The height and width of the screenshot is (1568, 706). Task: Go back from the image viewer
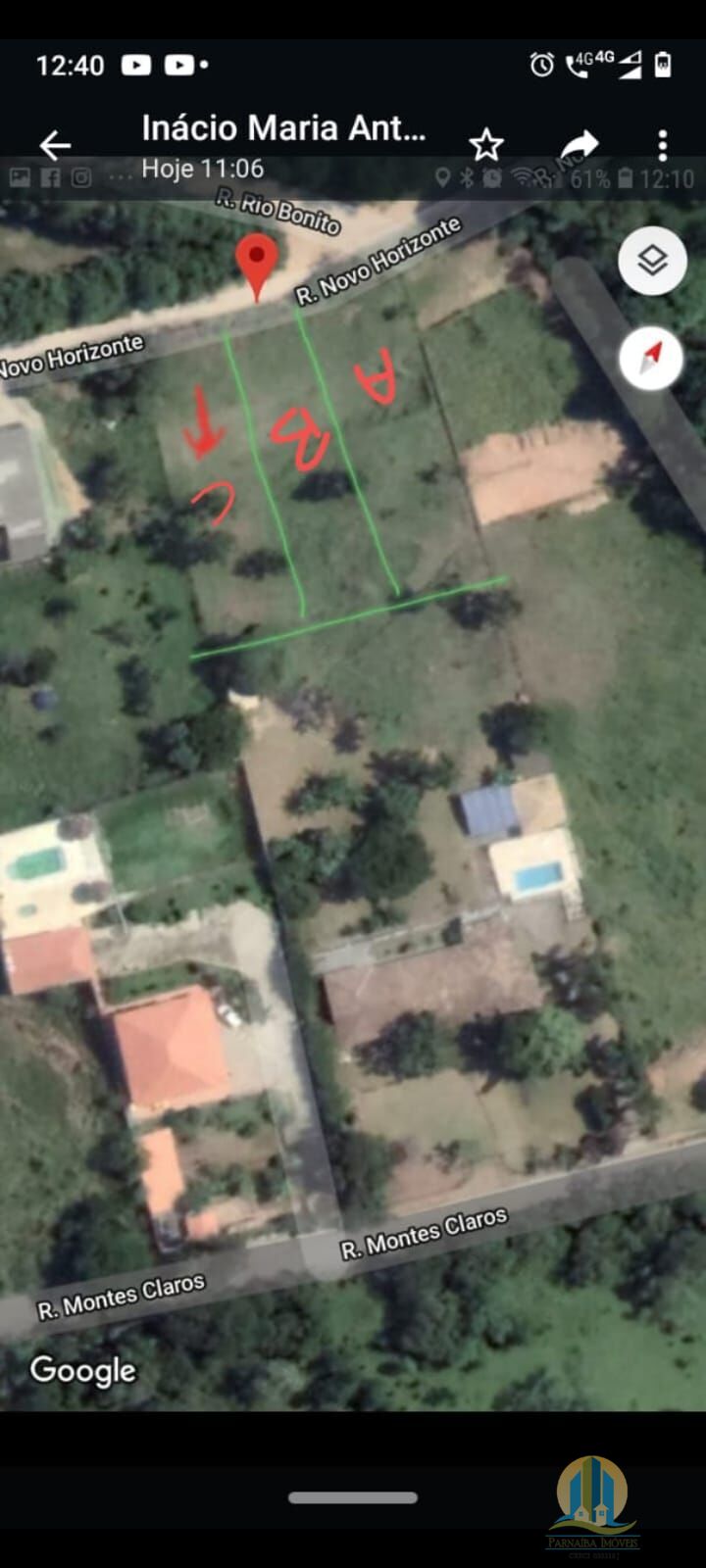coord(55,146)
